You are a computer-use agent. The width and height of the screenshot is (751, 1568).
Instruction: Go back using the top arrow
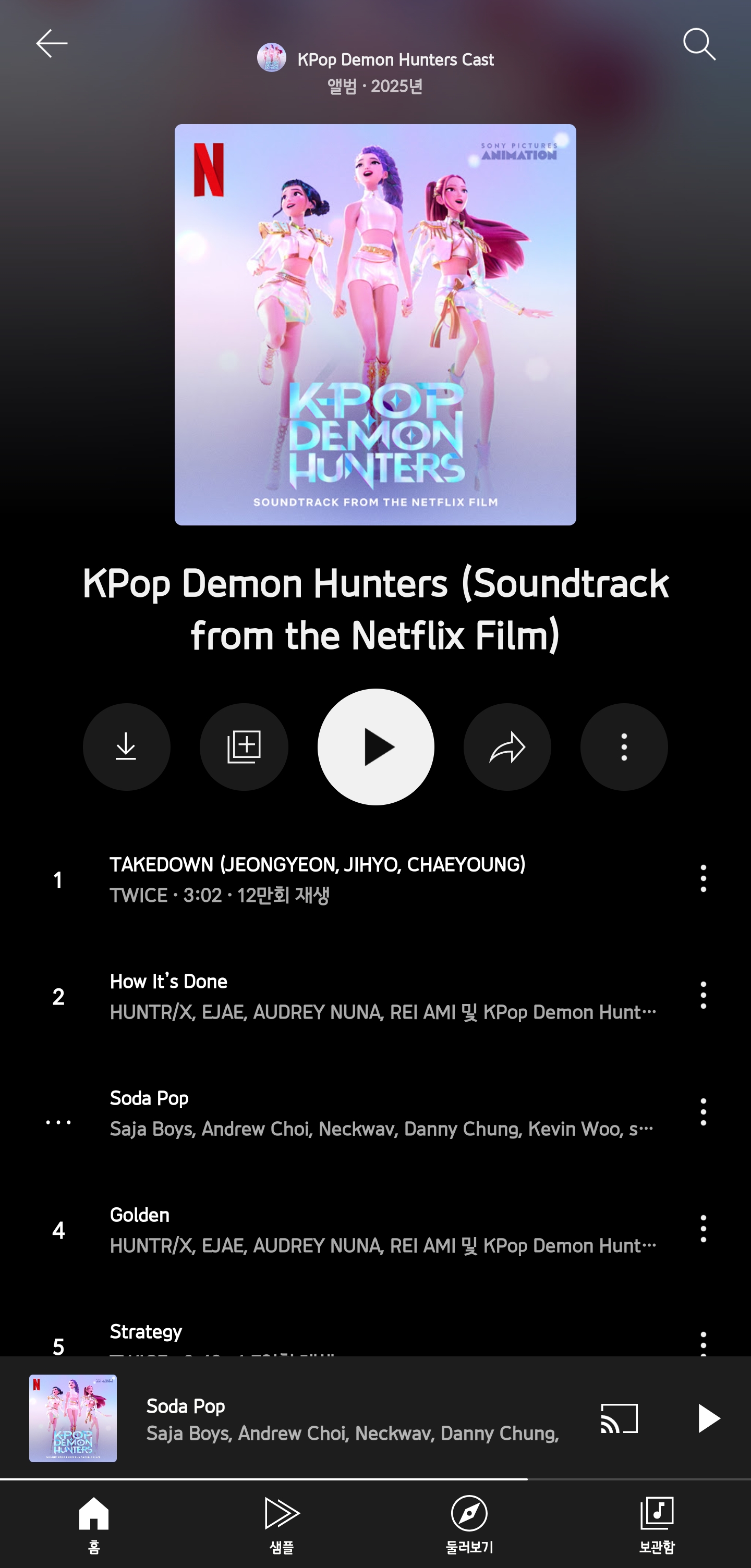[x=51, y=44]
